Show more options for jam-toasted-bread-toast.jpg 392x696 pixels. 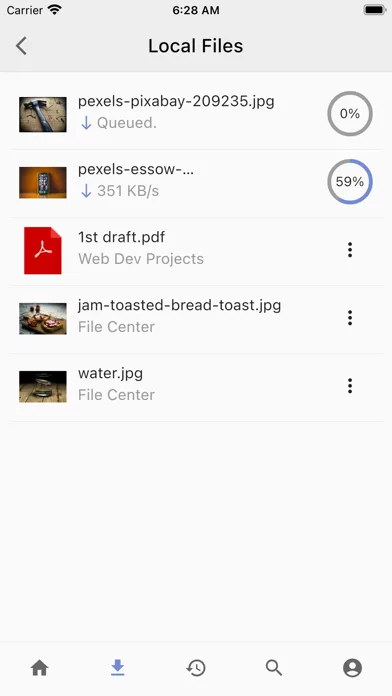350,318
